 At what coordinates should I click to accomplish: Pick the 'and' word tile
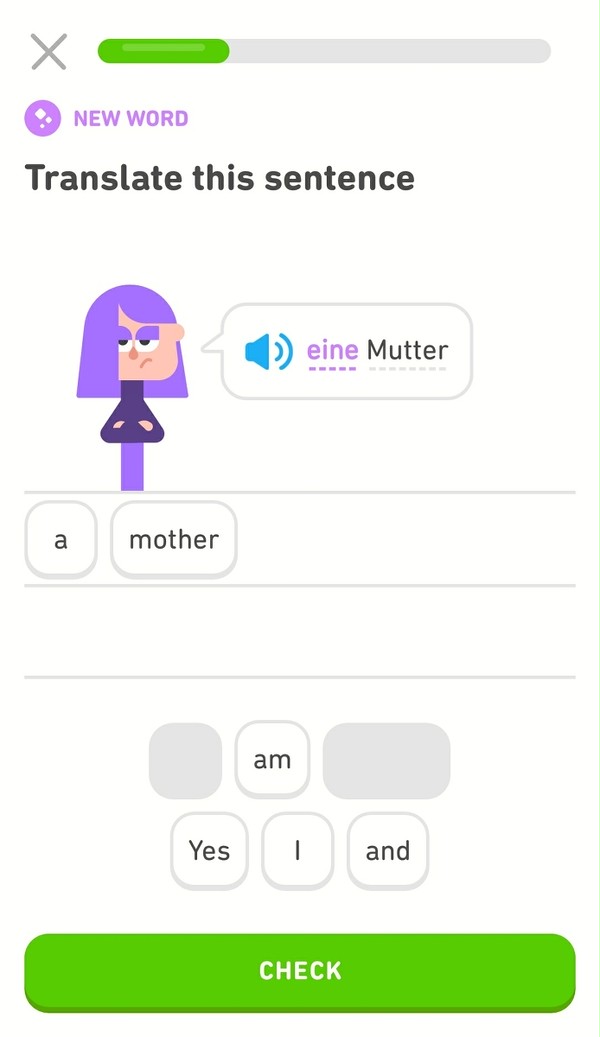[x=388, y=850]
